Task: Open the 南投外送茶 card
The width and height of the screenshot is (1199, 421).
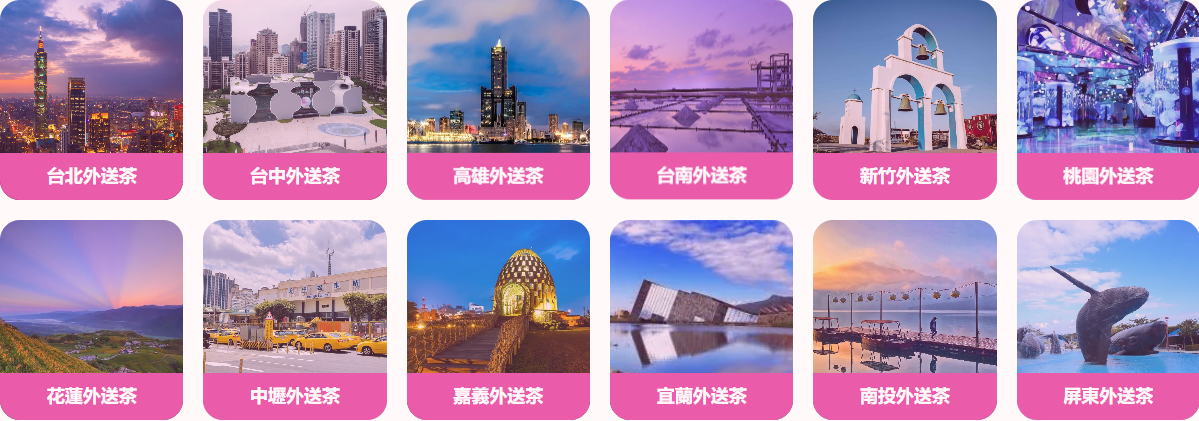Action: (x=904, y=320)
